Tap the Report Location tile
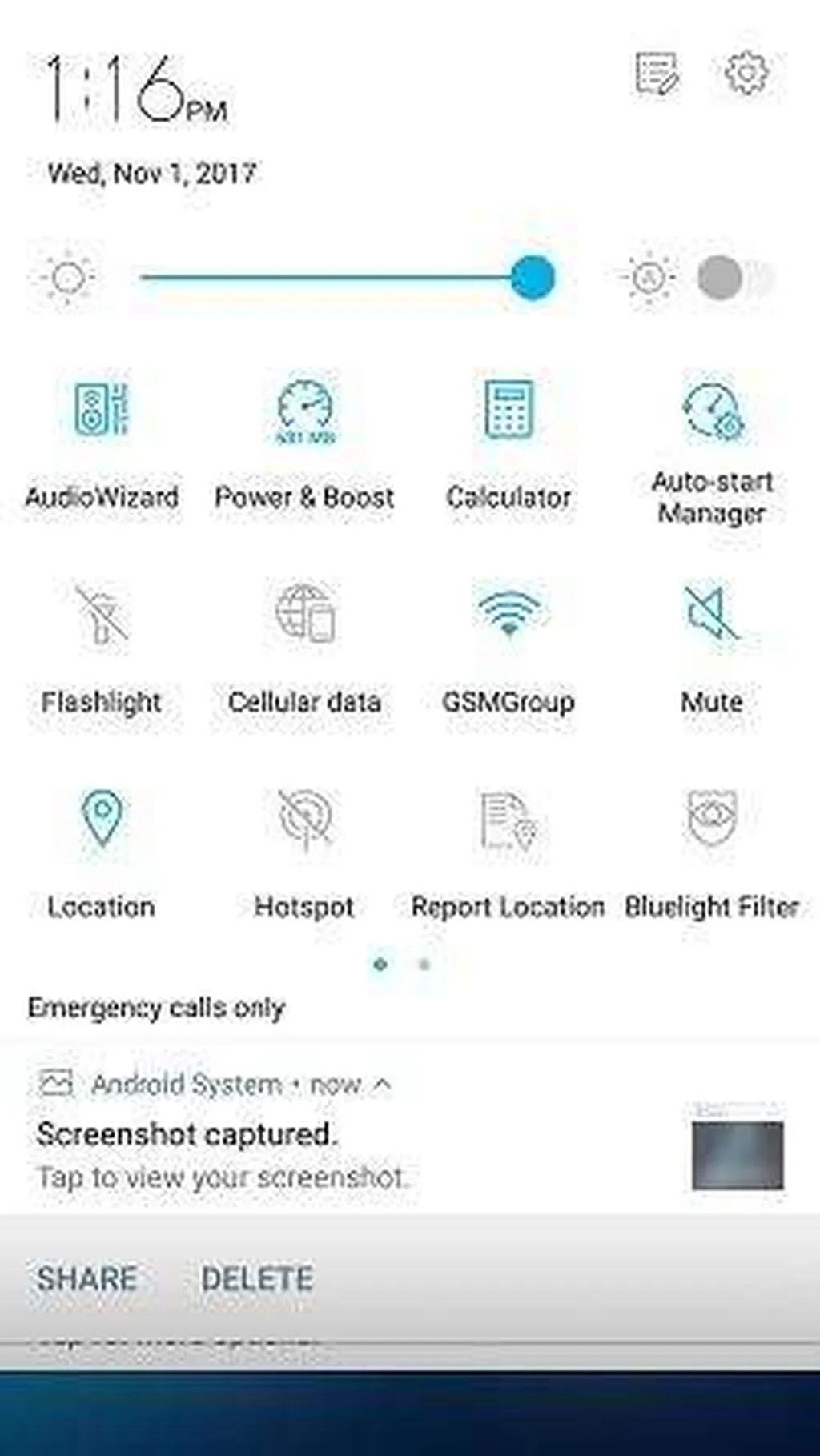Image resolution: width=820 pixels, height=1456 pixels. coord(508,819)
